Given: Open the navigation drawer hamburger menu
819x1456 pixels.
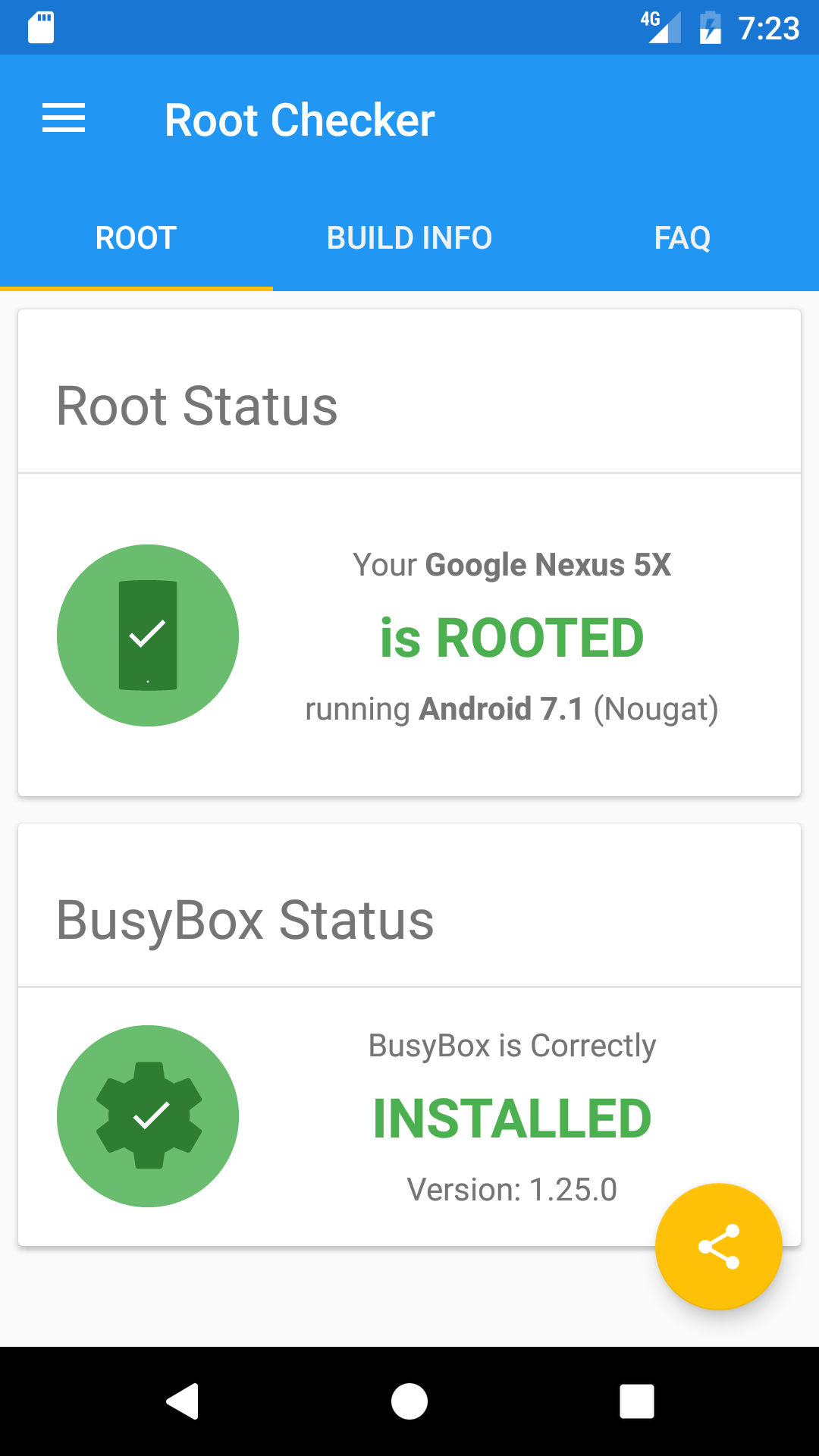Looking at the screenshot, I should click(64, 118).
